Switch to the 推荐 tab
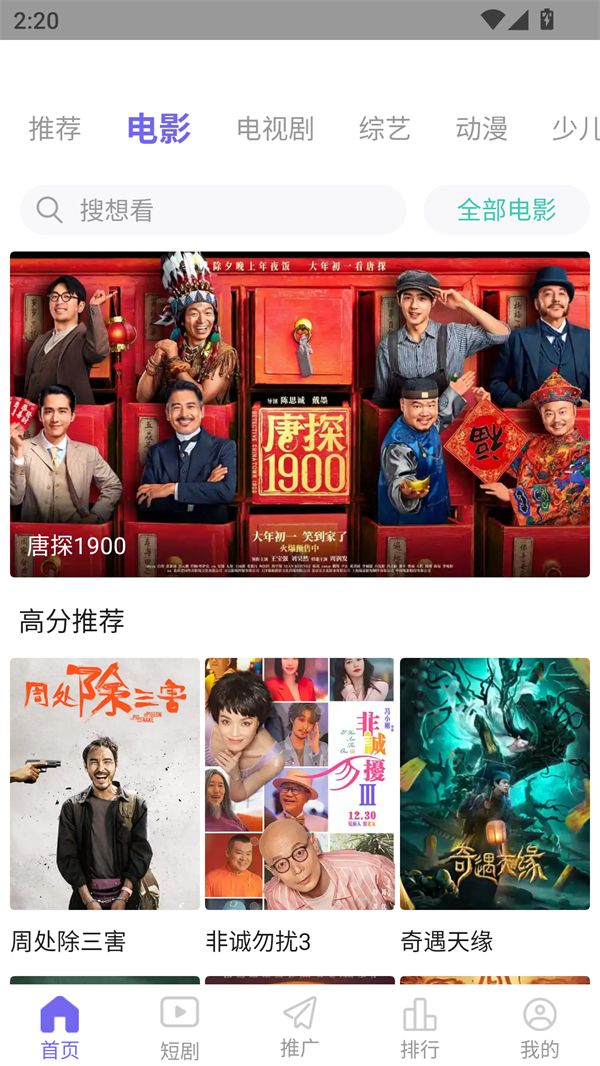Viewport: 600px width, 1066px height. point(55,128)
